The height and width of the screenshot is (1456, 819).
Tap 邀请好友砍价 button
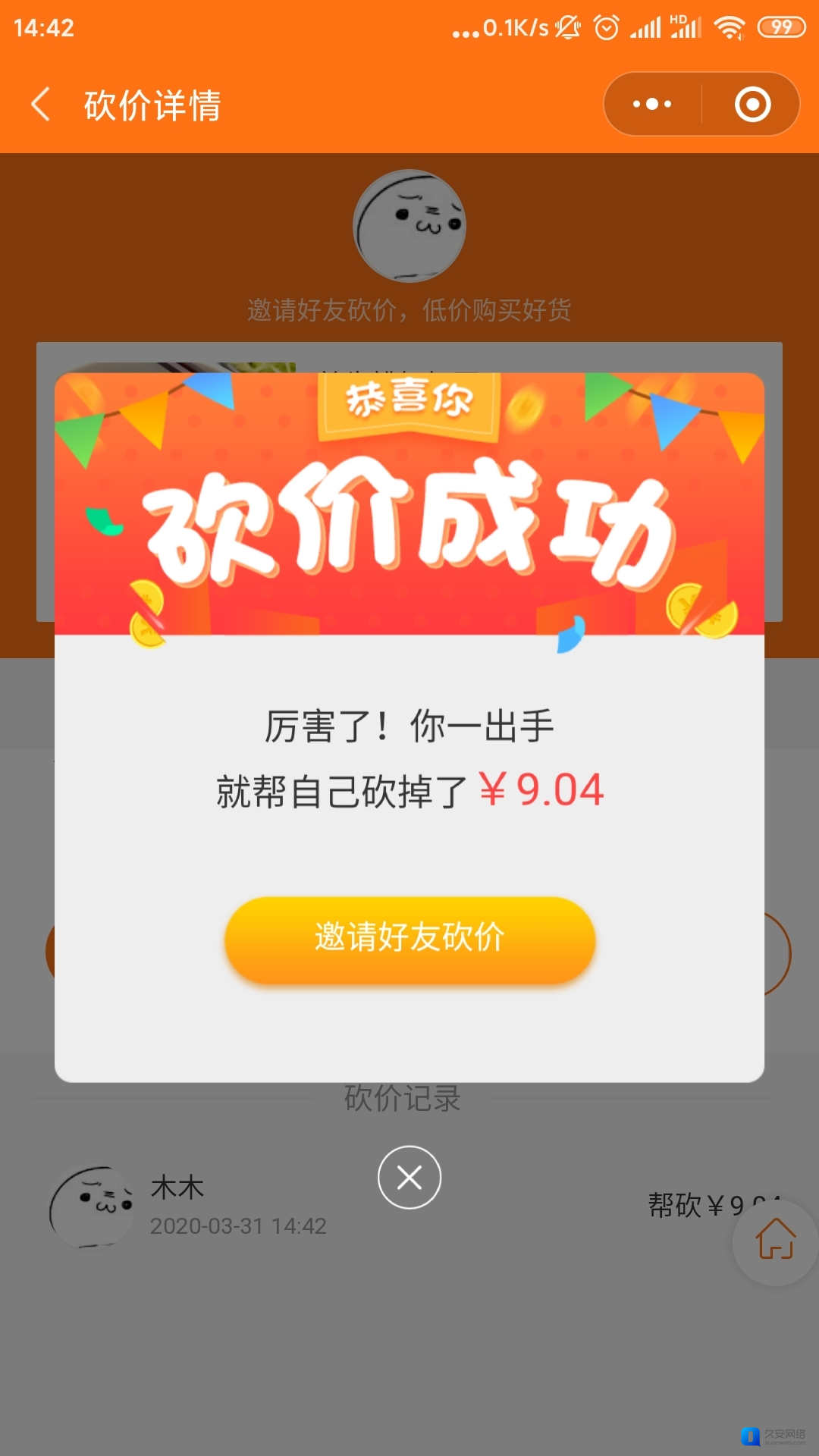click(x=409, y=939)
